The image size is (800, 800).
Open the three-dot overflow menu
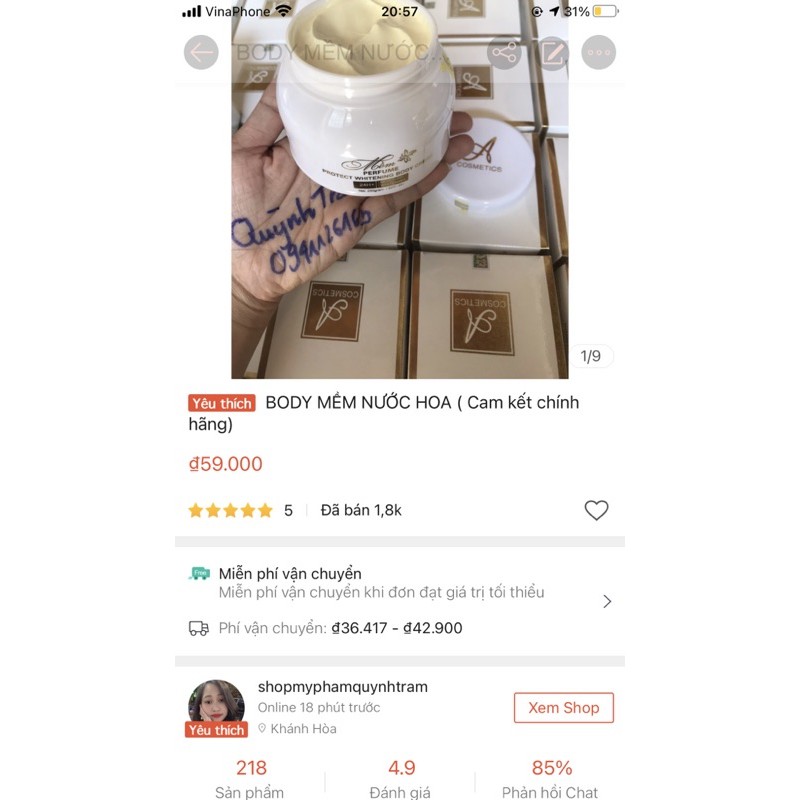[x=599, y=52]
